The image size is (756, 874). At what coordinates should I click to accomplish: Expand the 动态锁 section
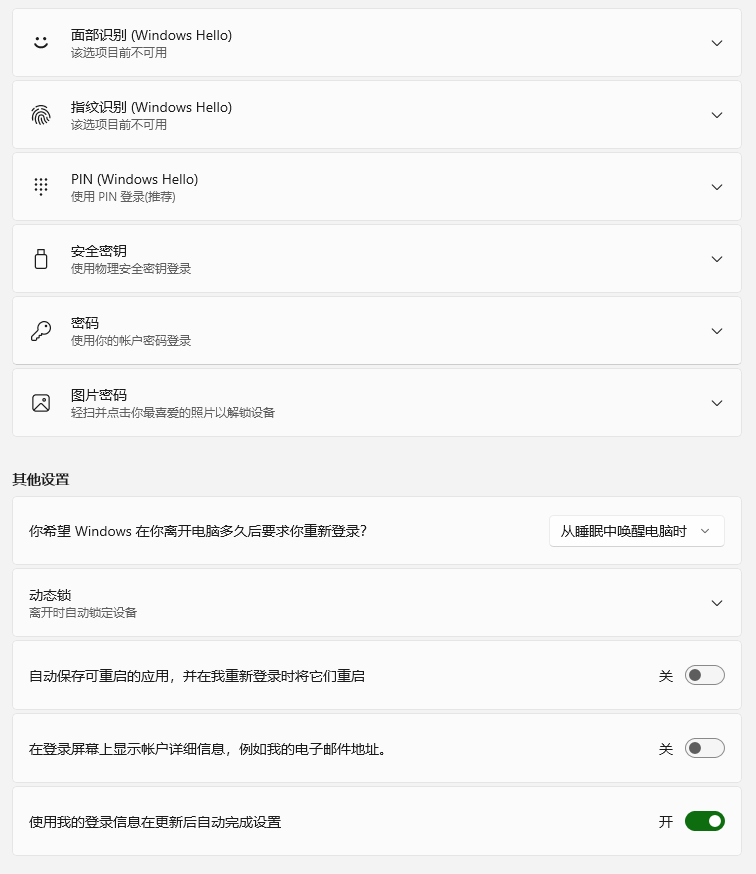(716, 603)
